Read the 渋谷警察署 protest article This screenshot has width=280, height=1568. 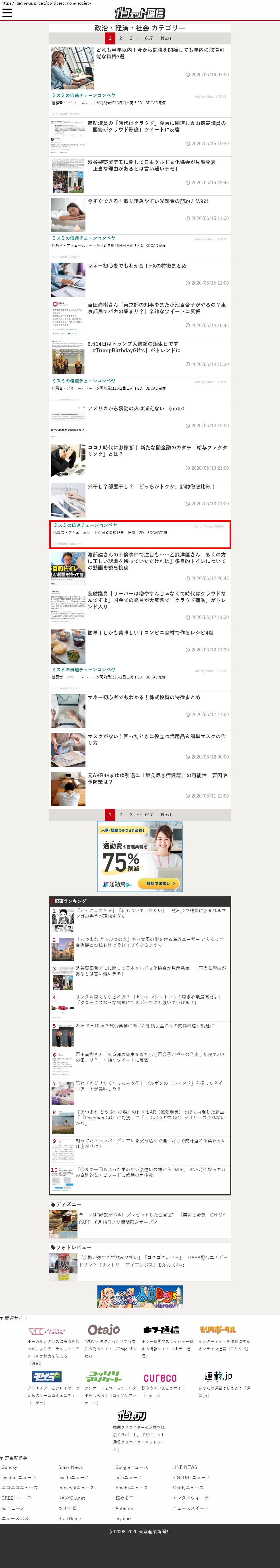click(152, 165)
